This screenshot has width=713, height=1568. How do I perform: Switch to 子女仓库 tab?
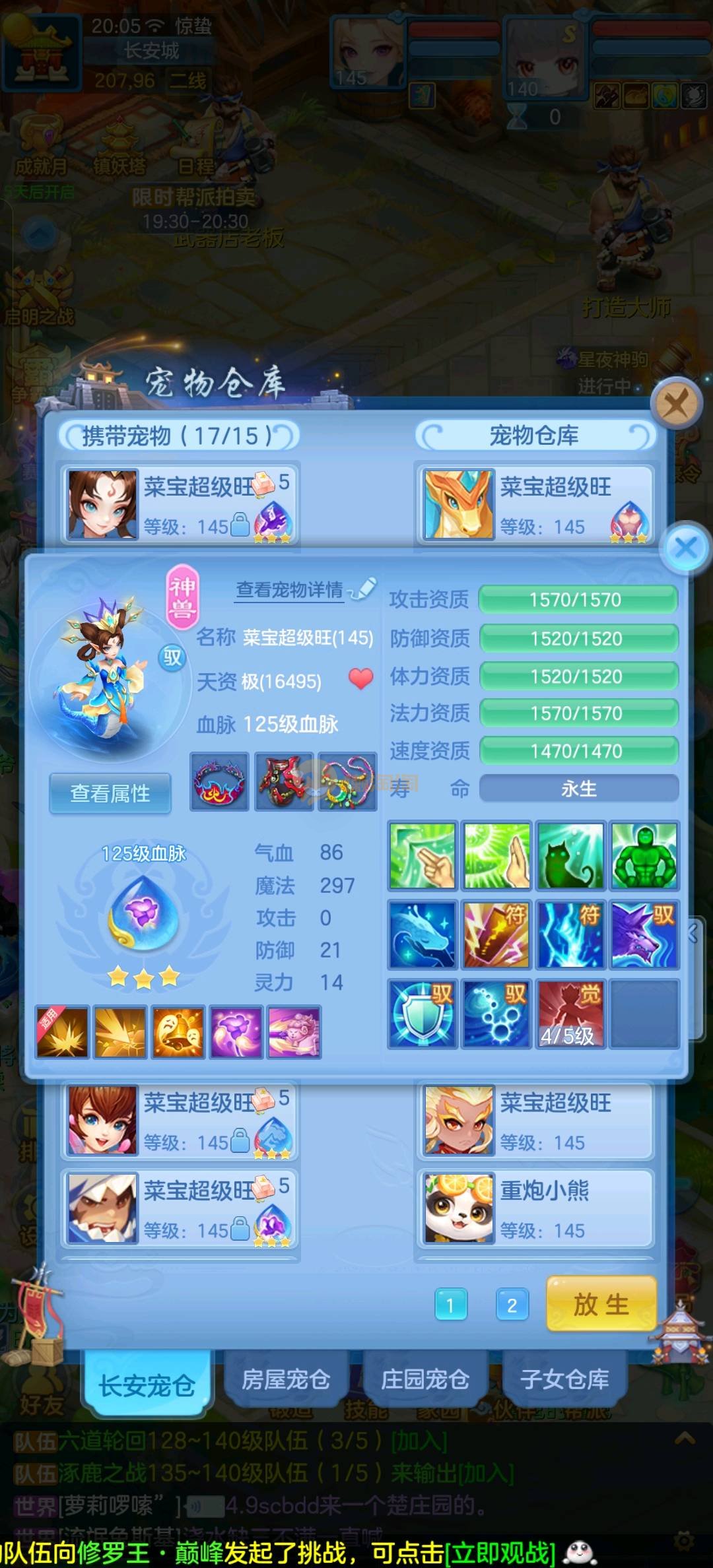click(x=564, y=1379)
